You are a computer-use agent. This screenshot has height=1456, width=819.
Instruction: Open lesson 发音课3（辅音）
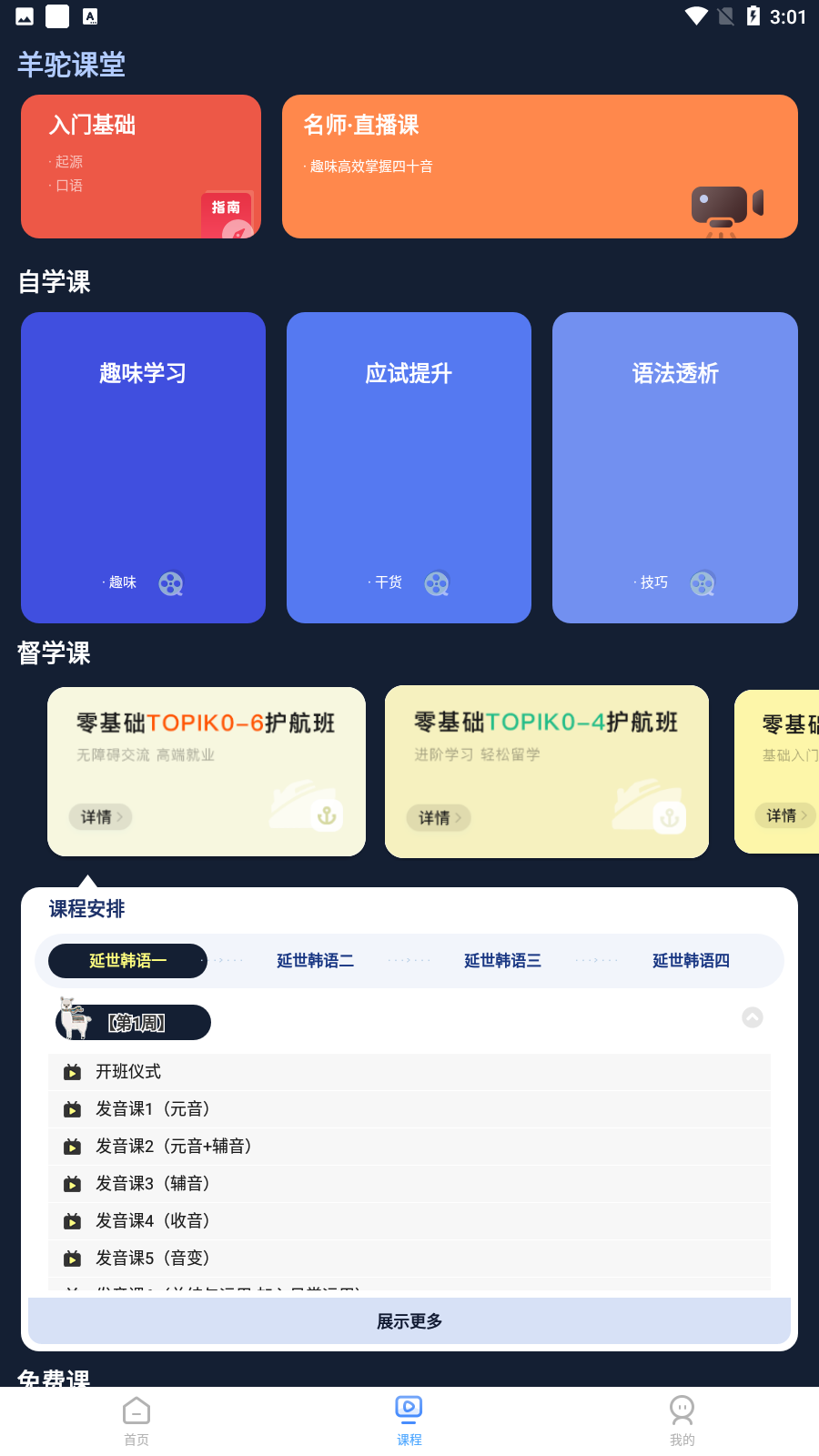(152, 1184)
